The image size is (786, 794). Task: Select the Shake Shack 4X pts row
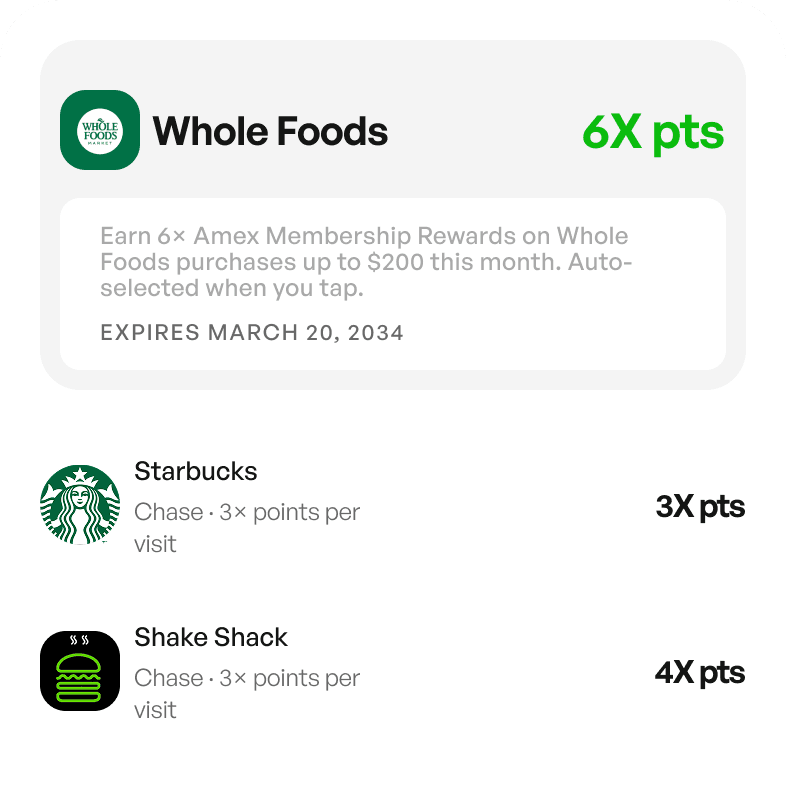pyautogui.click(x=392, y=671)
